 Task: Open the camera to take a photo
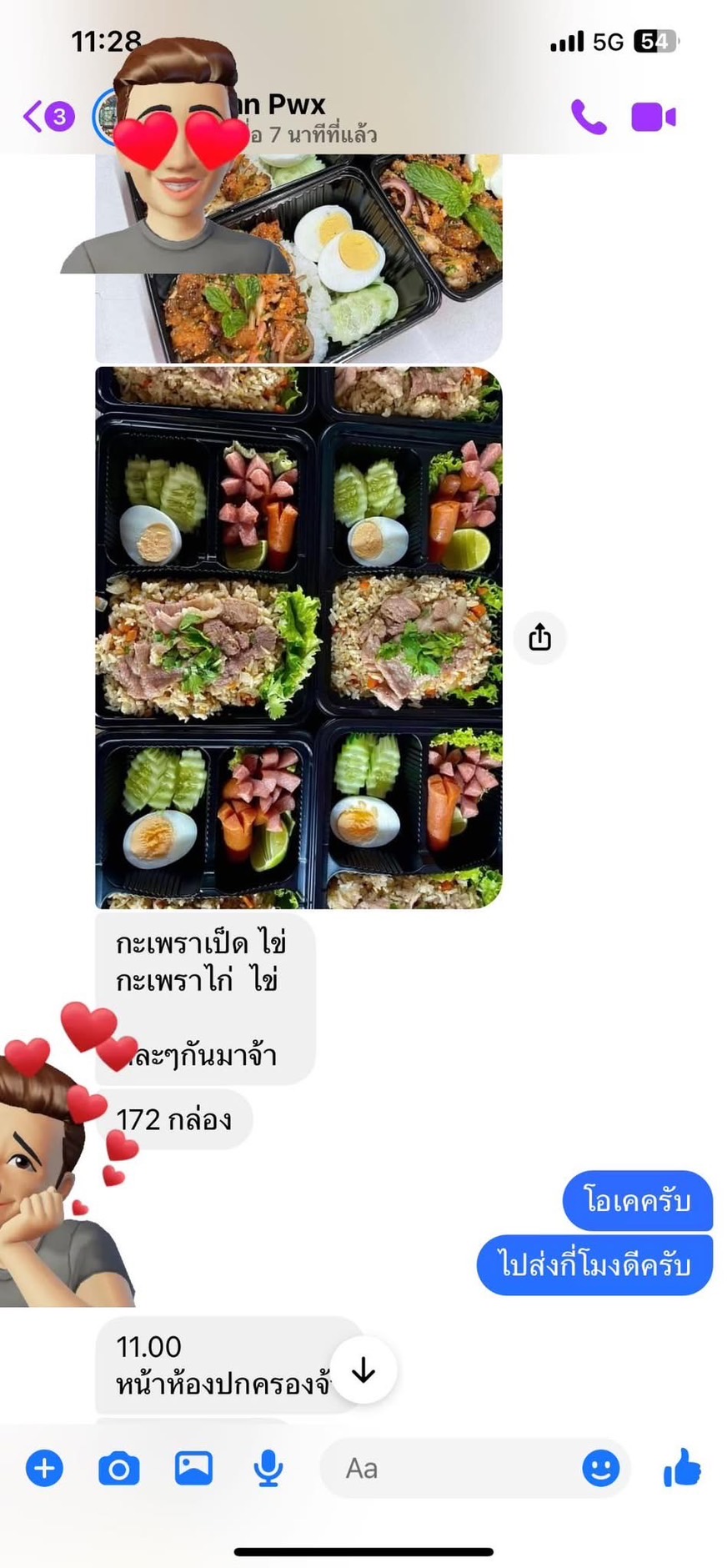click(x=118, y=1468)
